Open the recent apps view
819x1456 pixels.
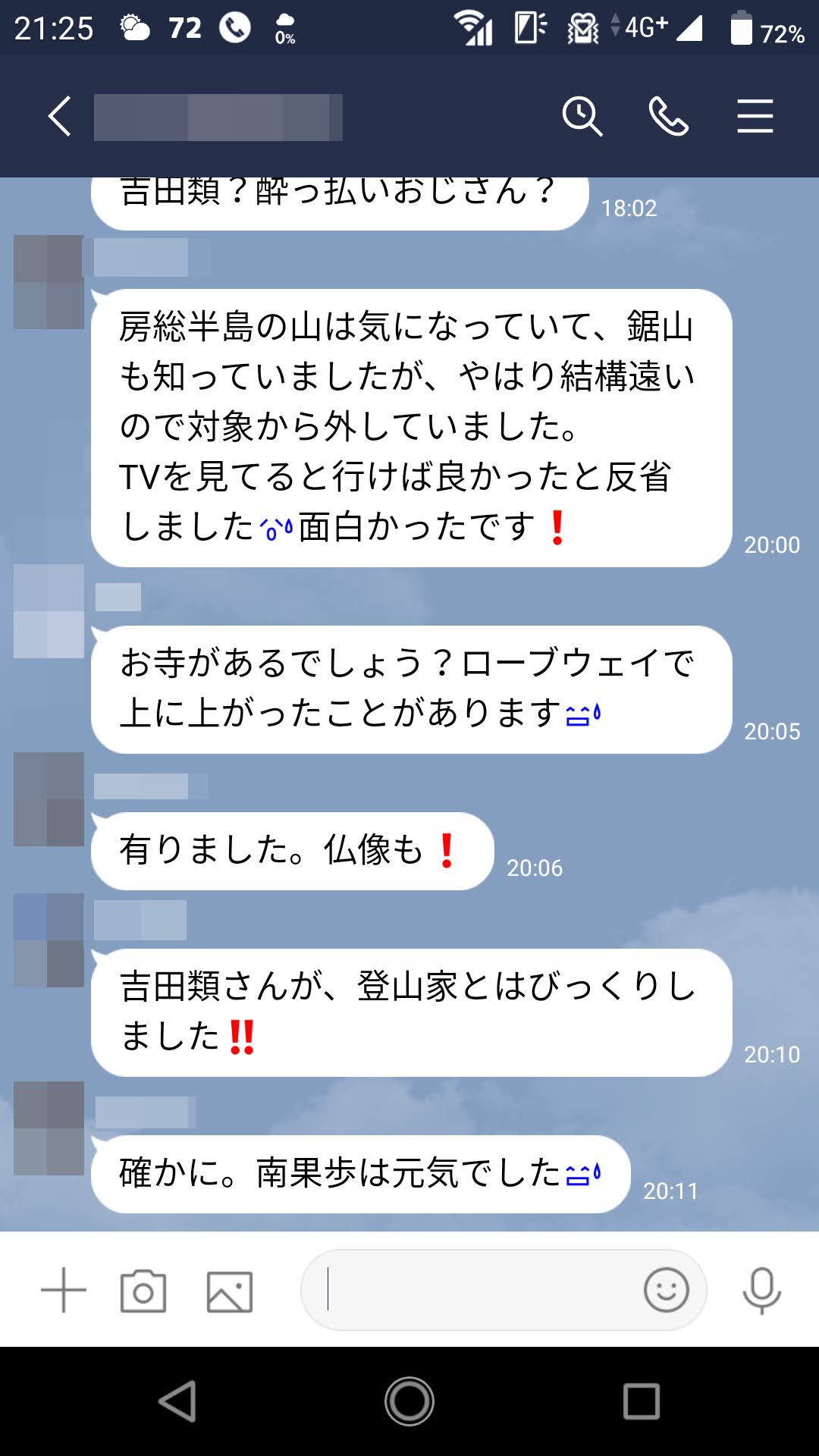pos(641,1401)
